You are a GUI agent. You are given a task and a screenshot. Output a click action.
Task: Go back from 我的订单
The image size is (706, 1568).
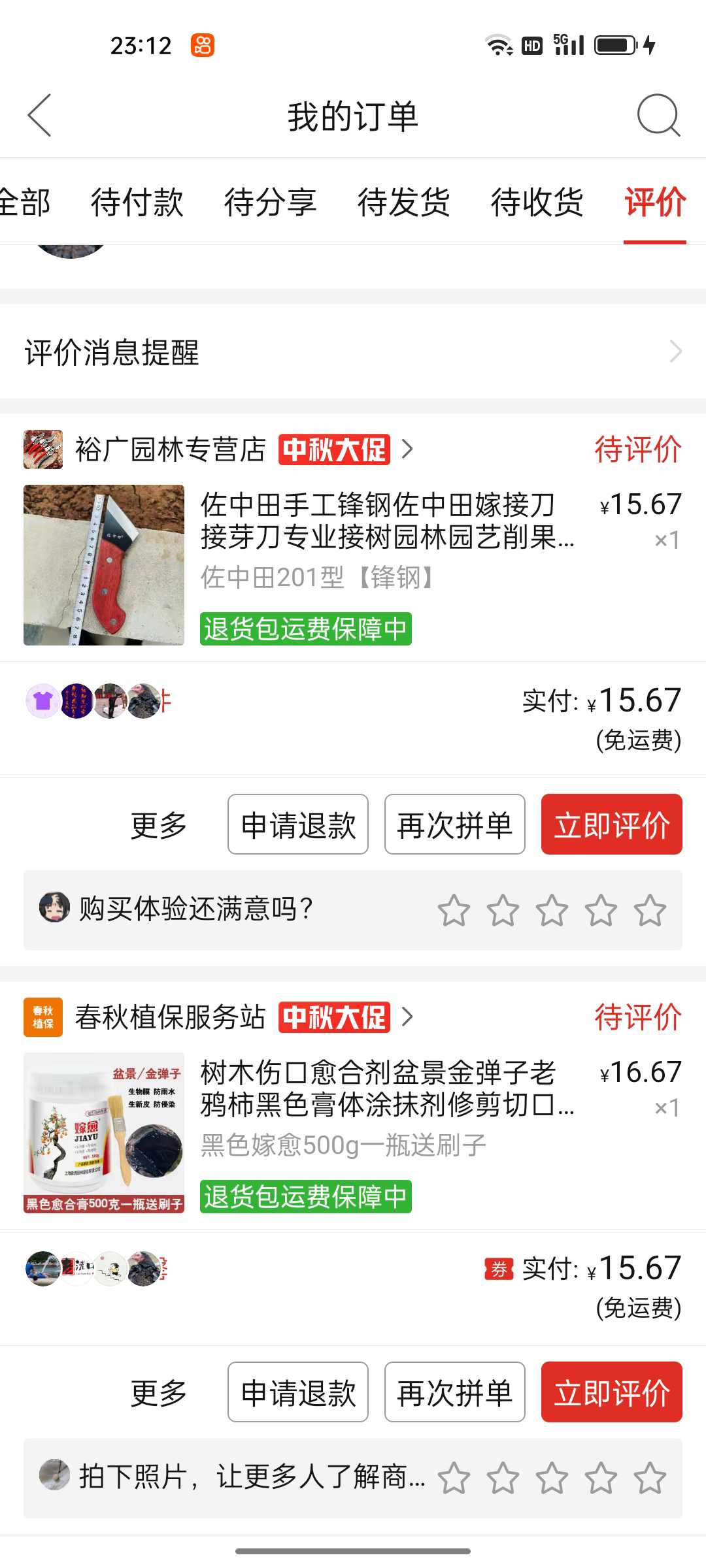pyautogui.click(x=40, y=116)
